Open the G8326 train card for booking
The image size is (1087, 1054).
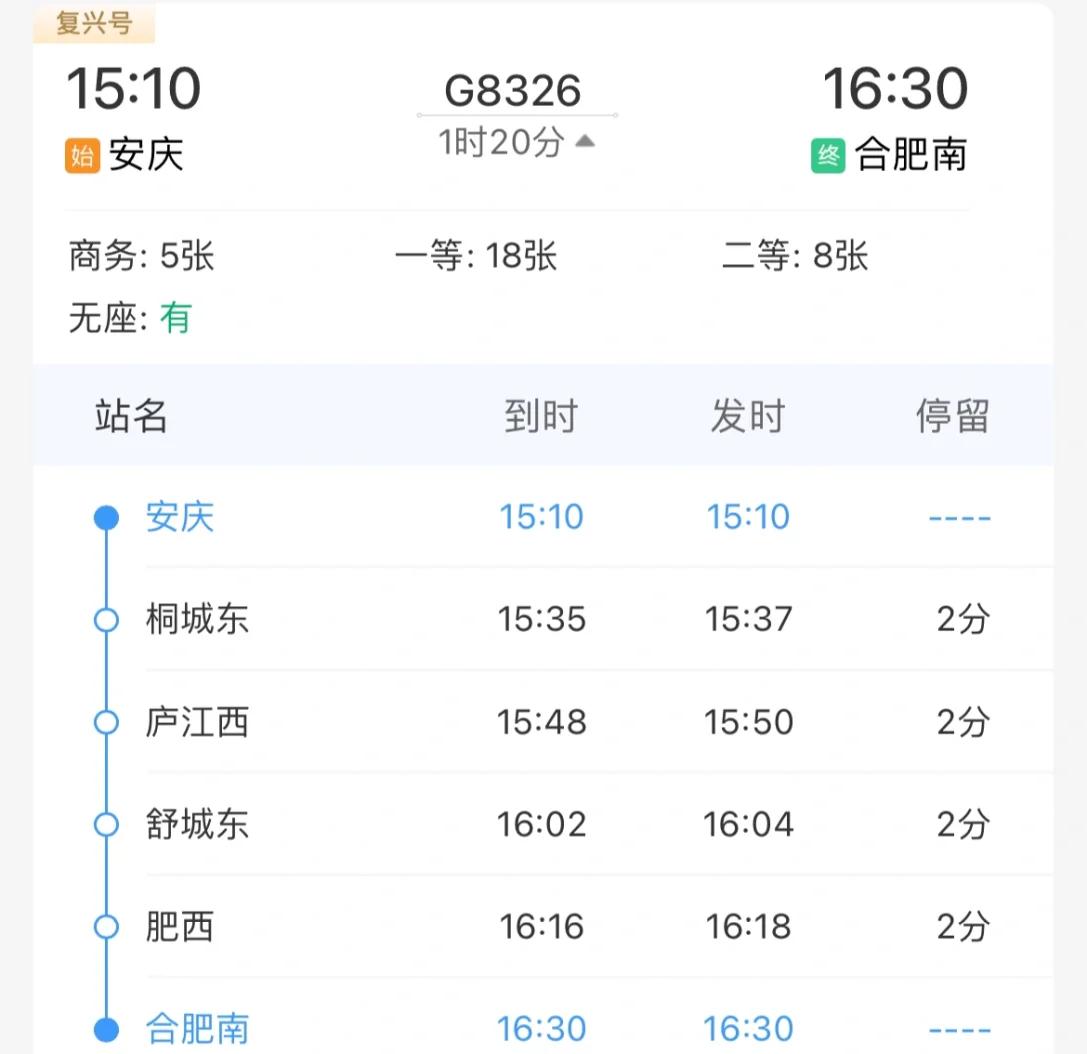pyautogui.click(x=513, y=92)
